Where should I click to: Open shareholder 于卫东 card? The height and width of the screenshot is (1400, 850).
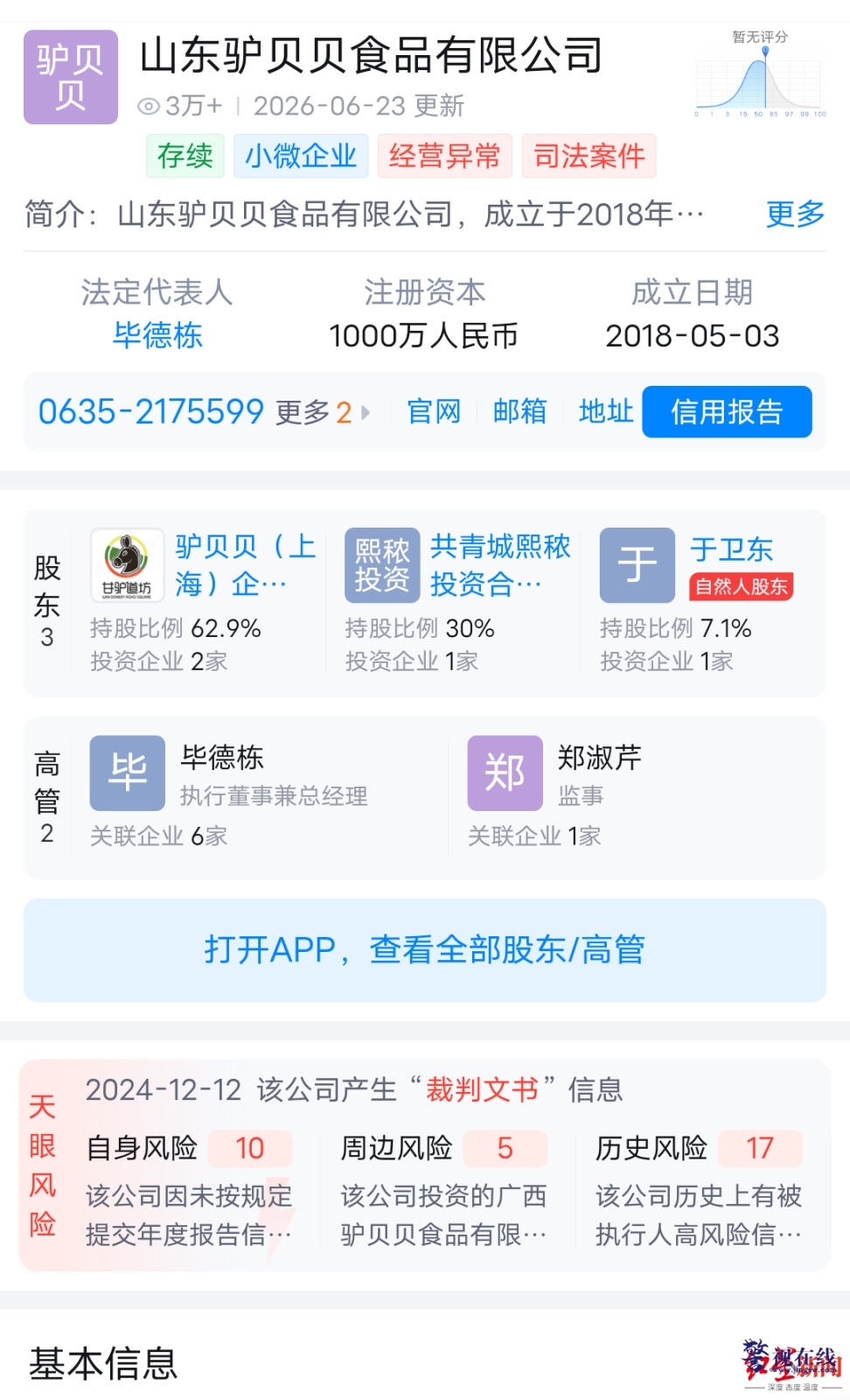[704, 602]
